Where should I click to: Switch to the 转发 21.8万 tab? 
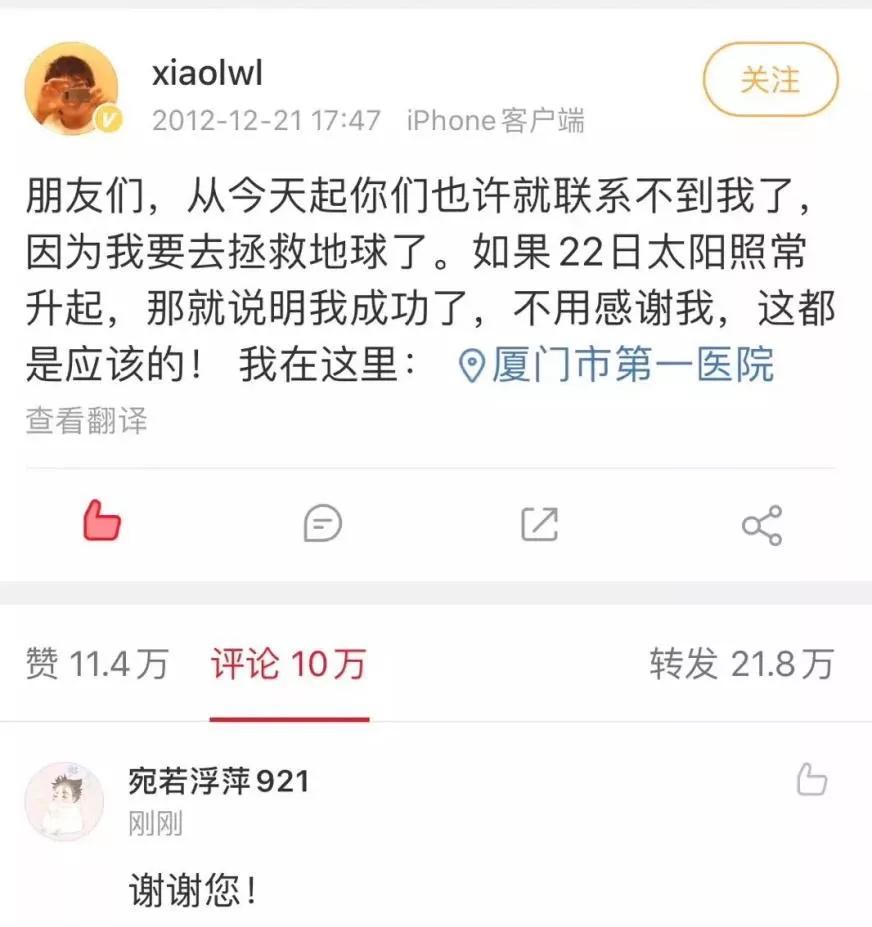coord(739,662)
